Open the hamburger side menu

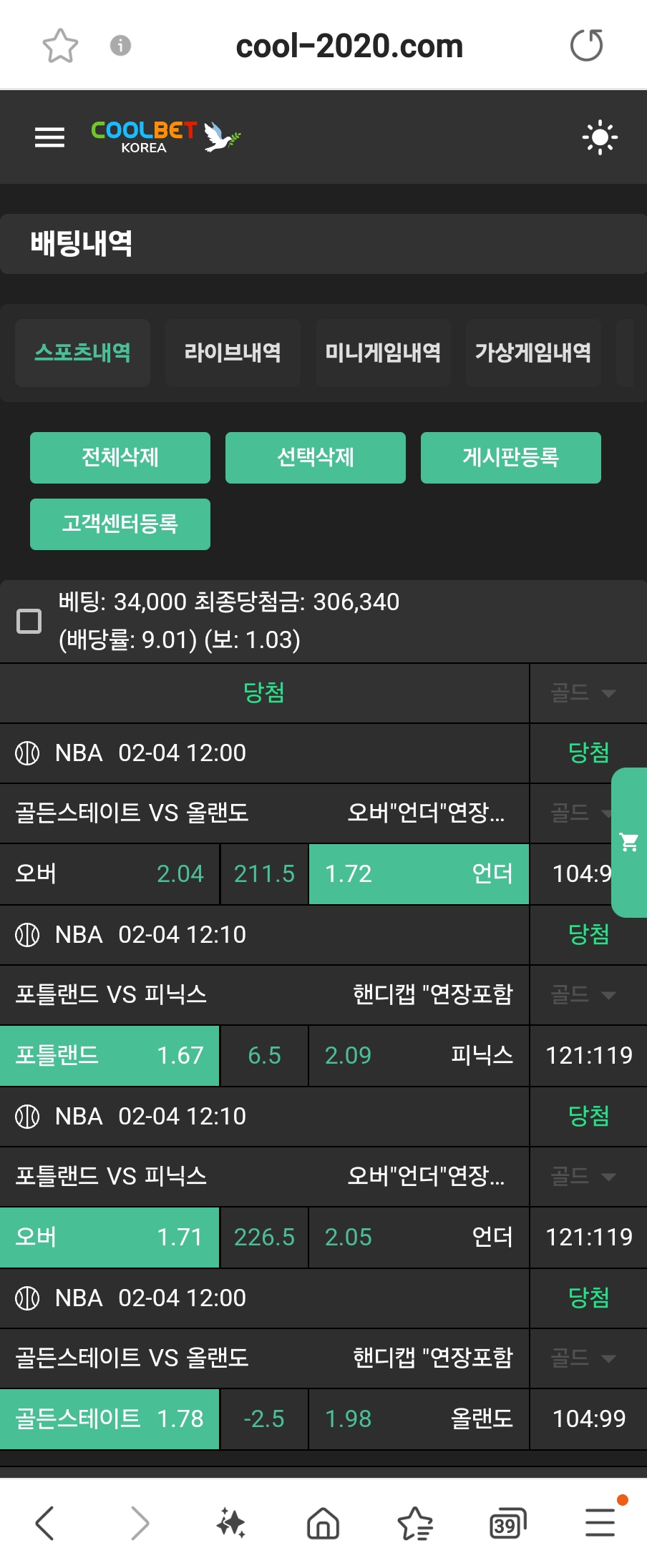[49, 137]
